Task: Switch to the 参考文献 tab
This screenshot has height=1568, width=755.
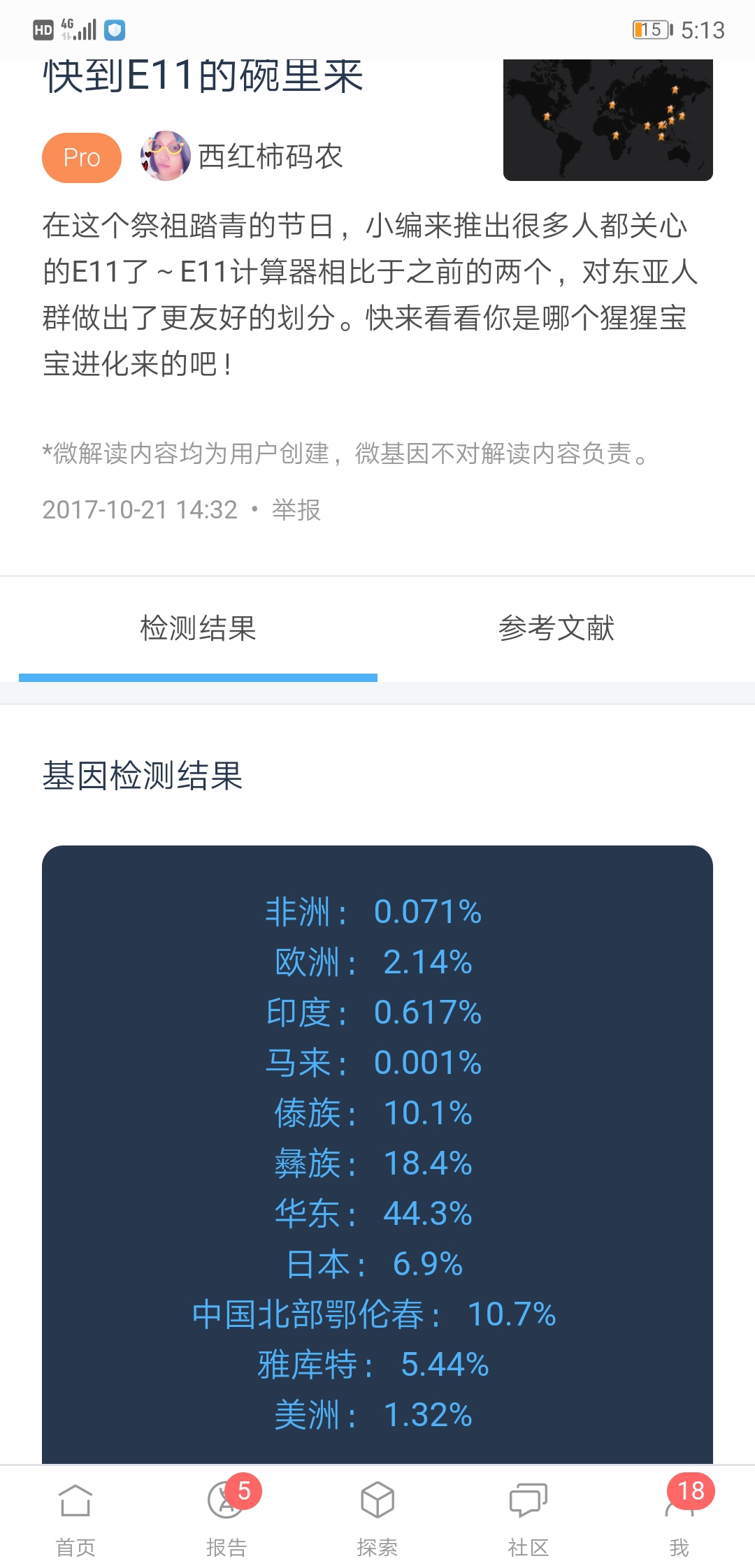Action: pyautogui.click(x=556, y=628)
